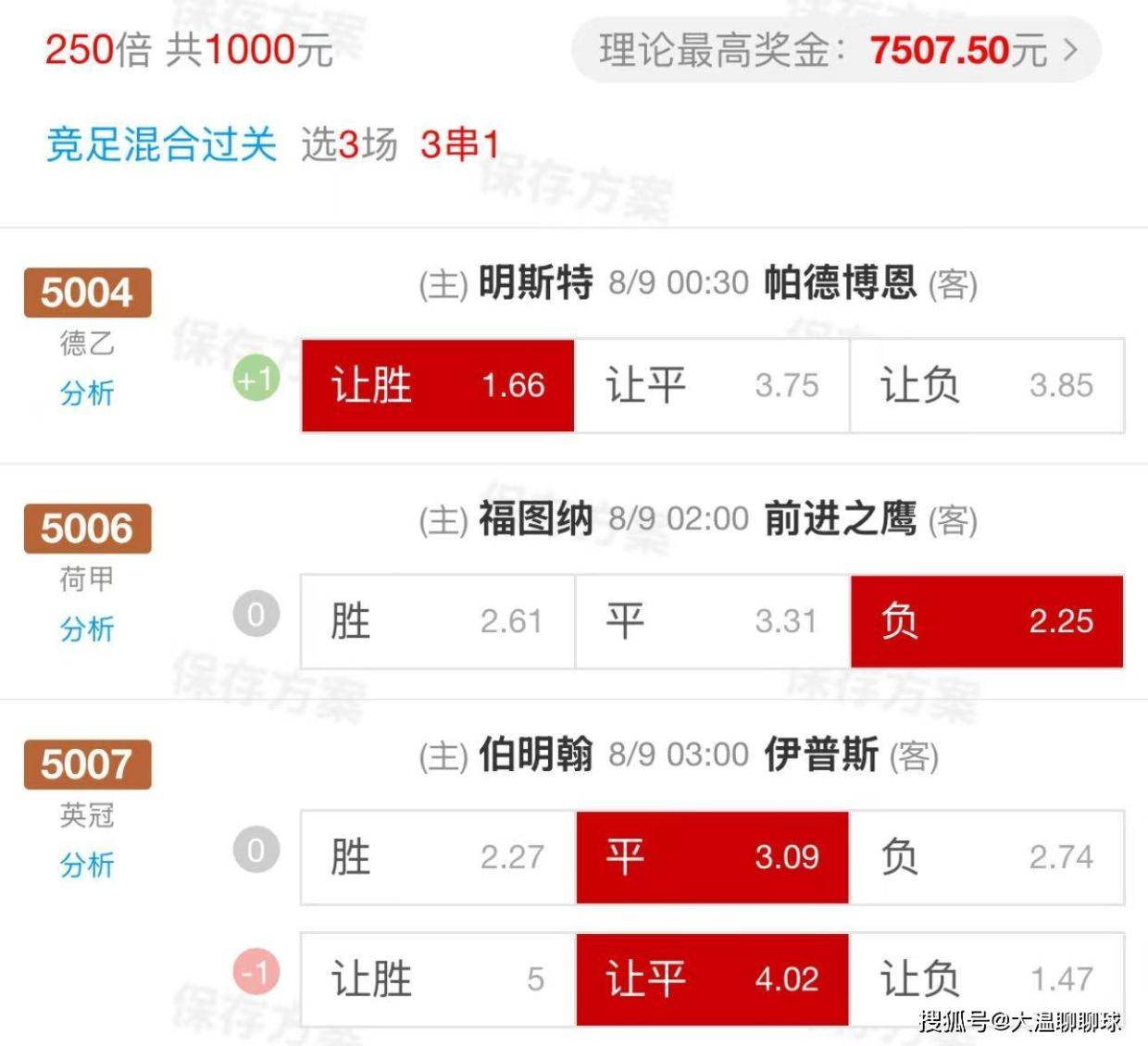Select 让负 3.85 for 明斯特 match
Viewport: 1148px width, 1046px height.
pyautogui.click(x=987, y=385)
